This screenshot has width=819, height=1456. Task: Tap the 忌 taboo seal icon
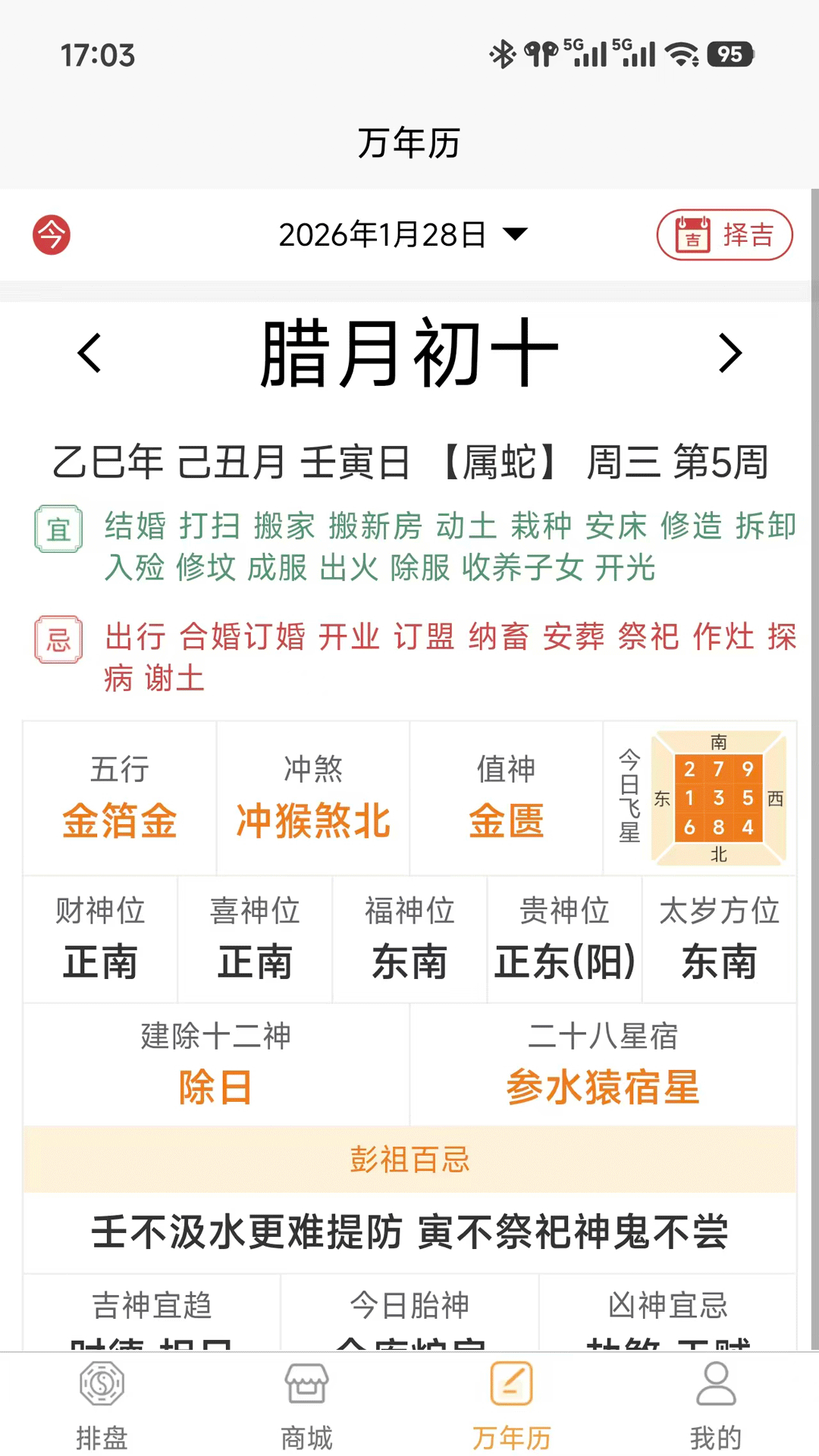[x=58, y=639]
